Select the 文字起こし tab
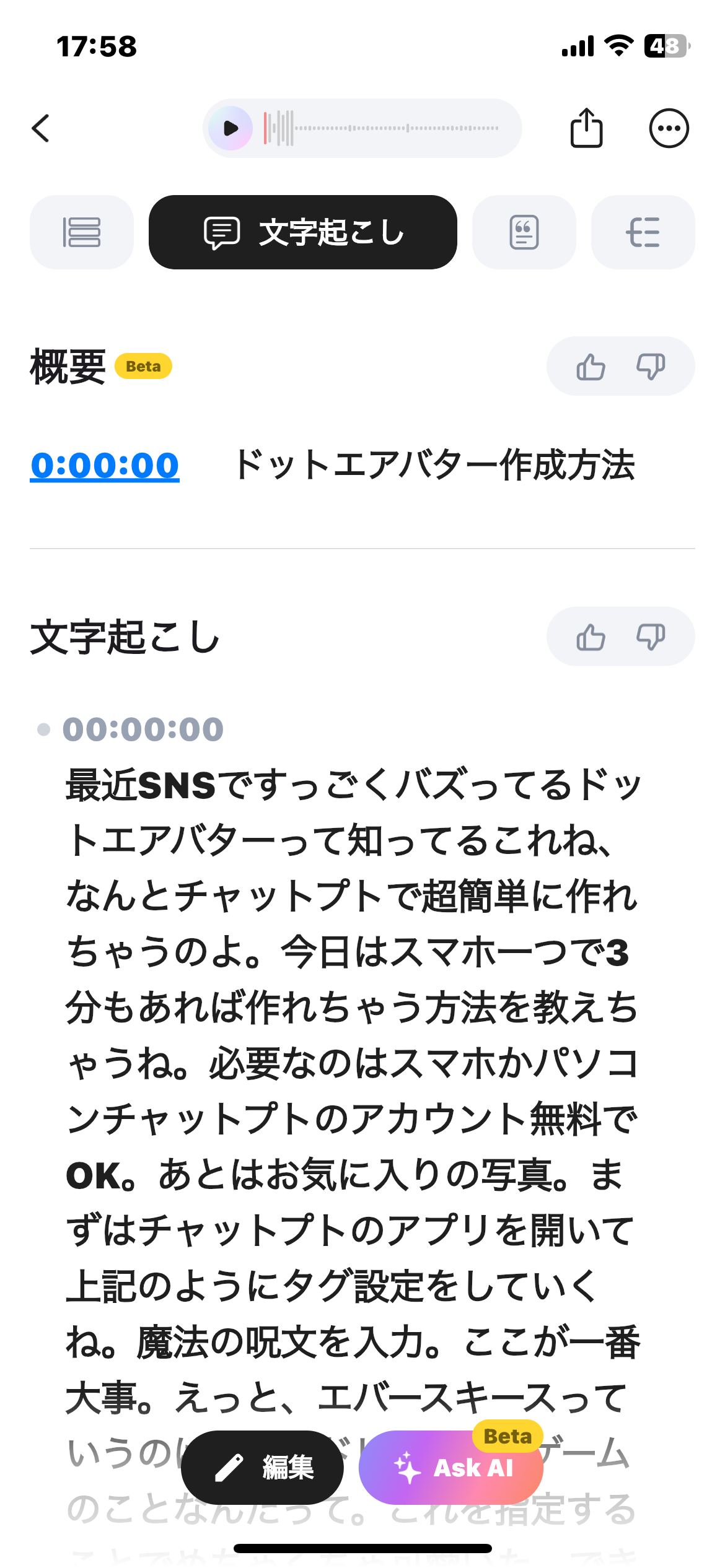Screen dimensions: 725x1568 303,232
